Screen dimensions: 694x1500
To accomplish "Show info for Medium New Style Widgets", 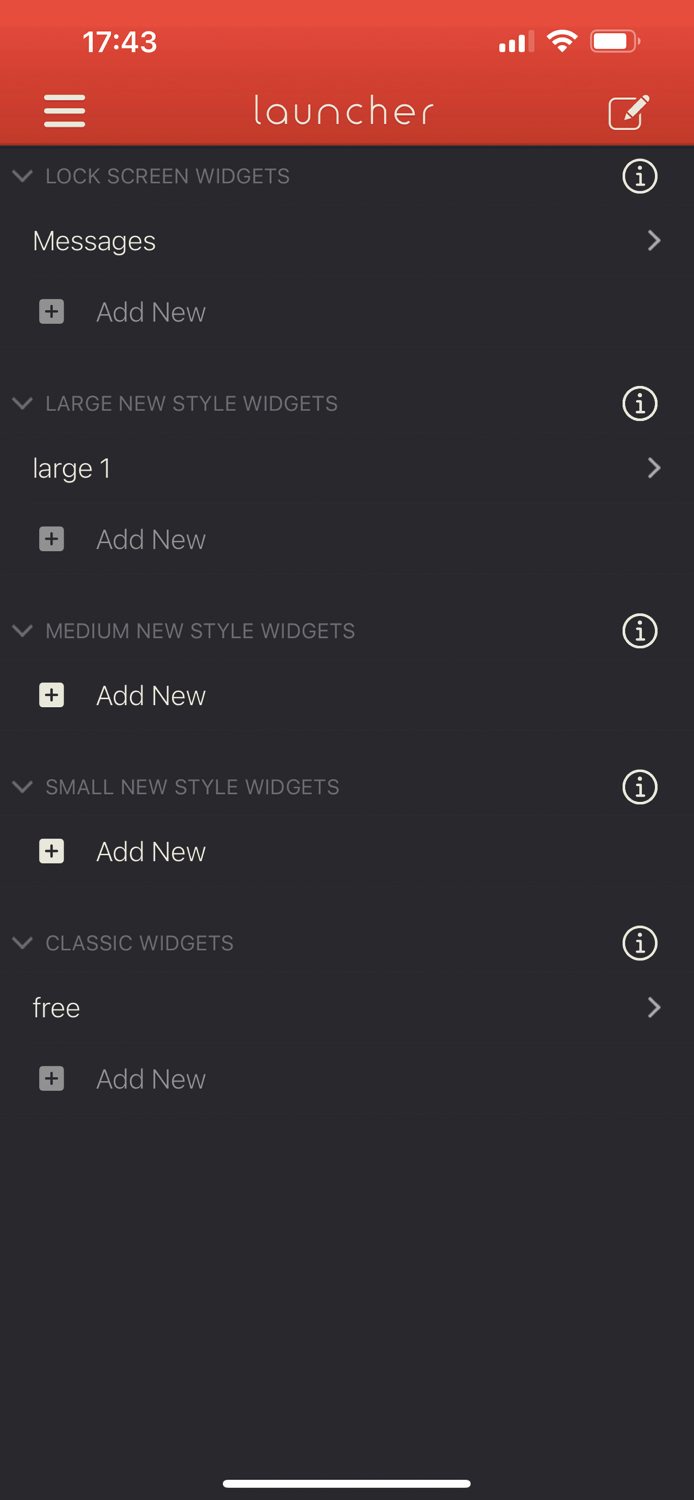I will (x=640, y=631).
